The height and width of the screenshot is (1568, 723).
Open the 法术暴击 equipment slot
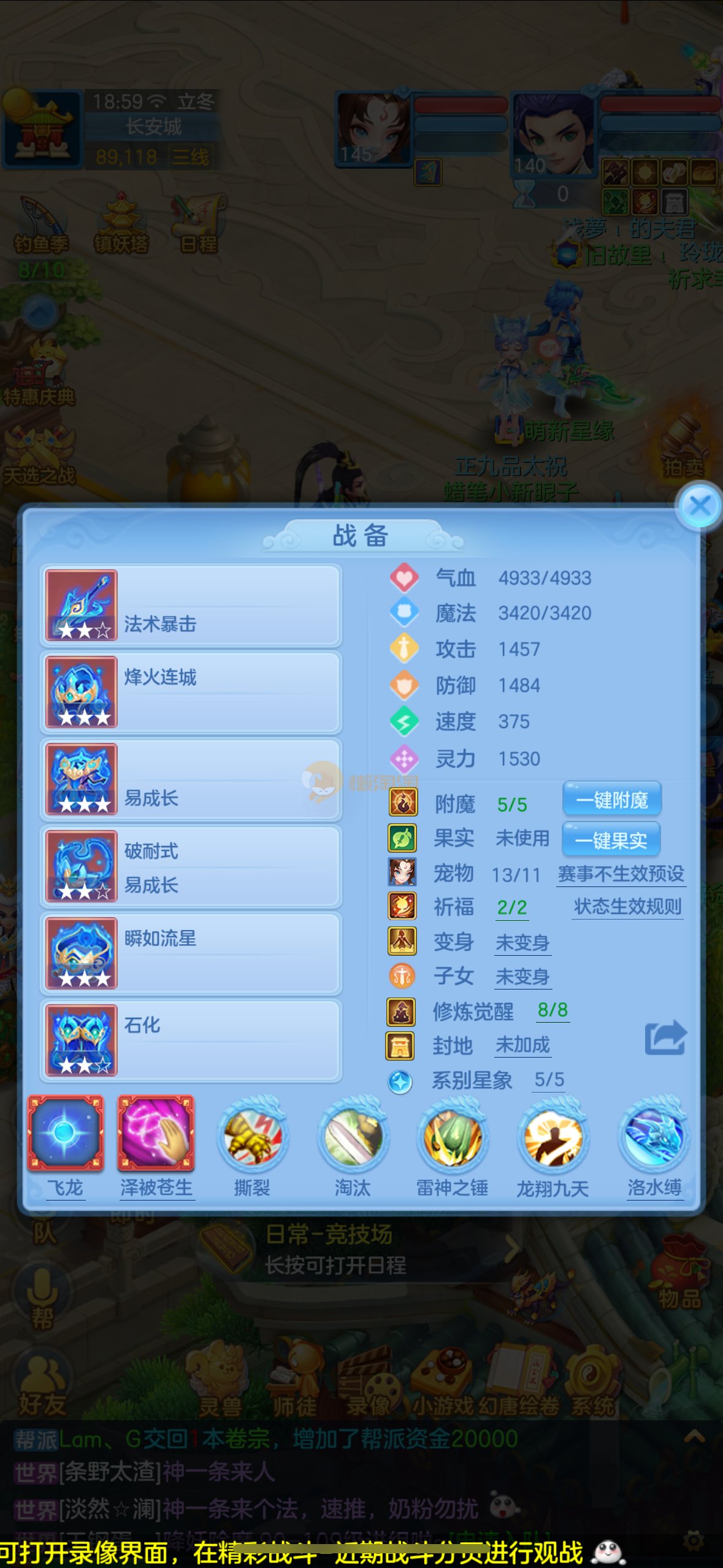click(x=191, y=605)
